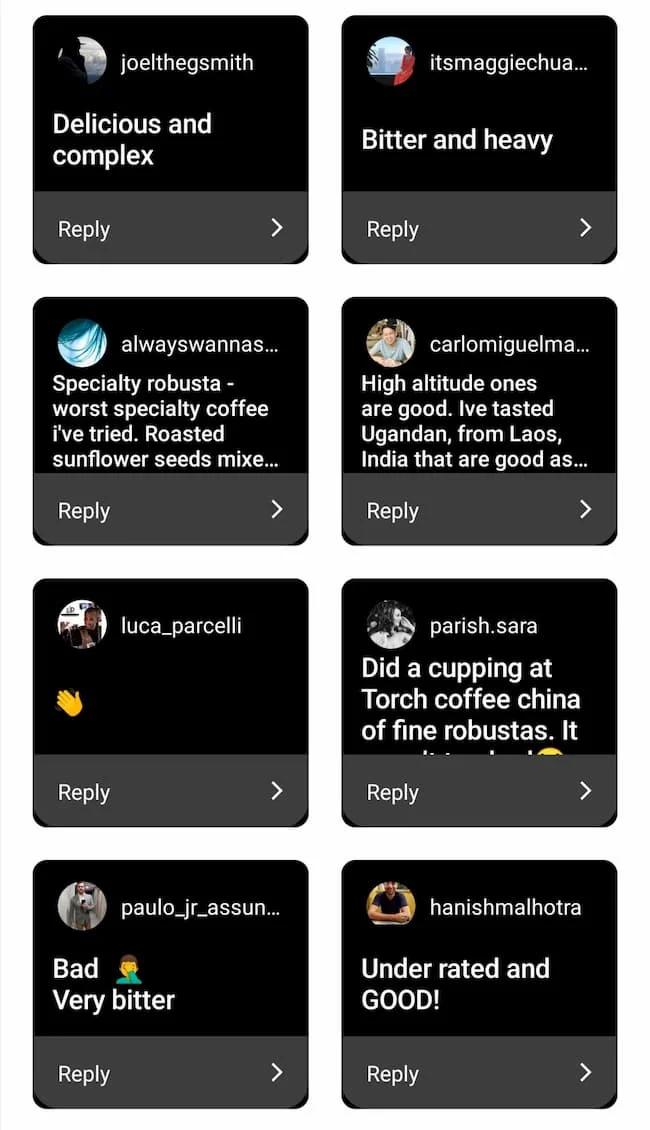Image resolution: width=650 pixels, height=1130 pixels.
Task: Reply to carlomiguelma's high altitude response
Action: (479, 510)
